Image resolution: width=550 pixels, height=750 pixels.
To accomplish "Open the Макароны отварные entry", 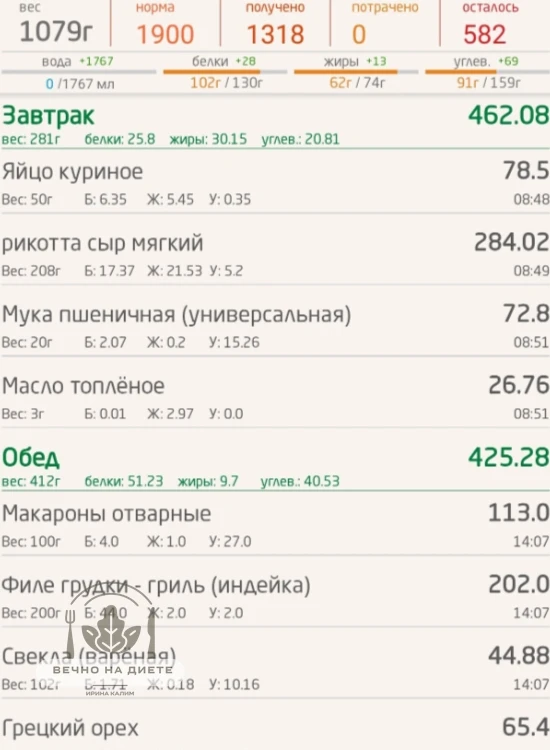I will pos(275,525).
